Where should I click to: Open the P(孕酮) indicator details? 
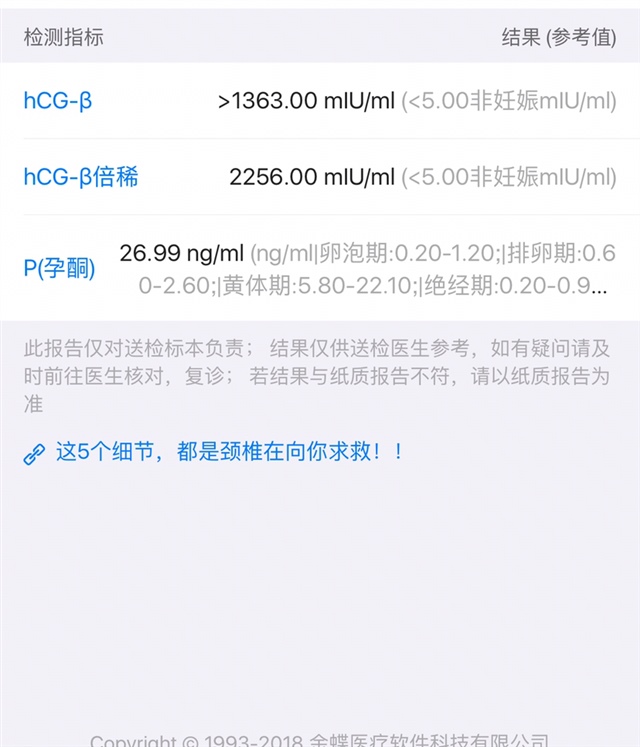point(60,268)
